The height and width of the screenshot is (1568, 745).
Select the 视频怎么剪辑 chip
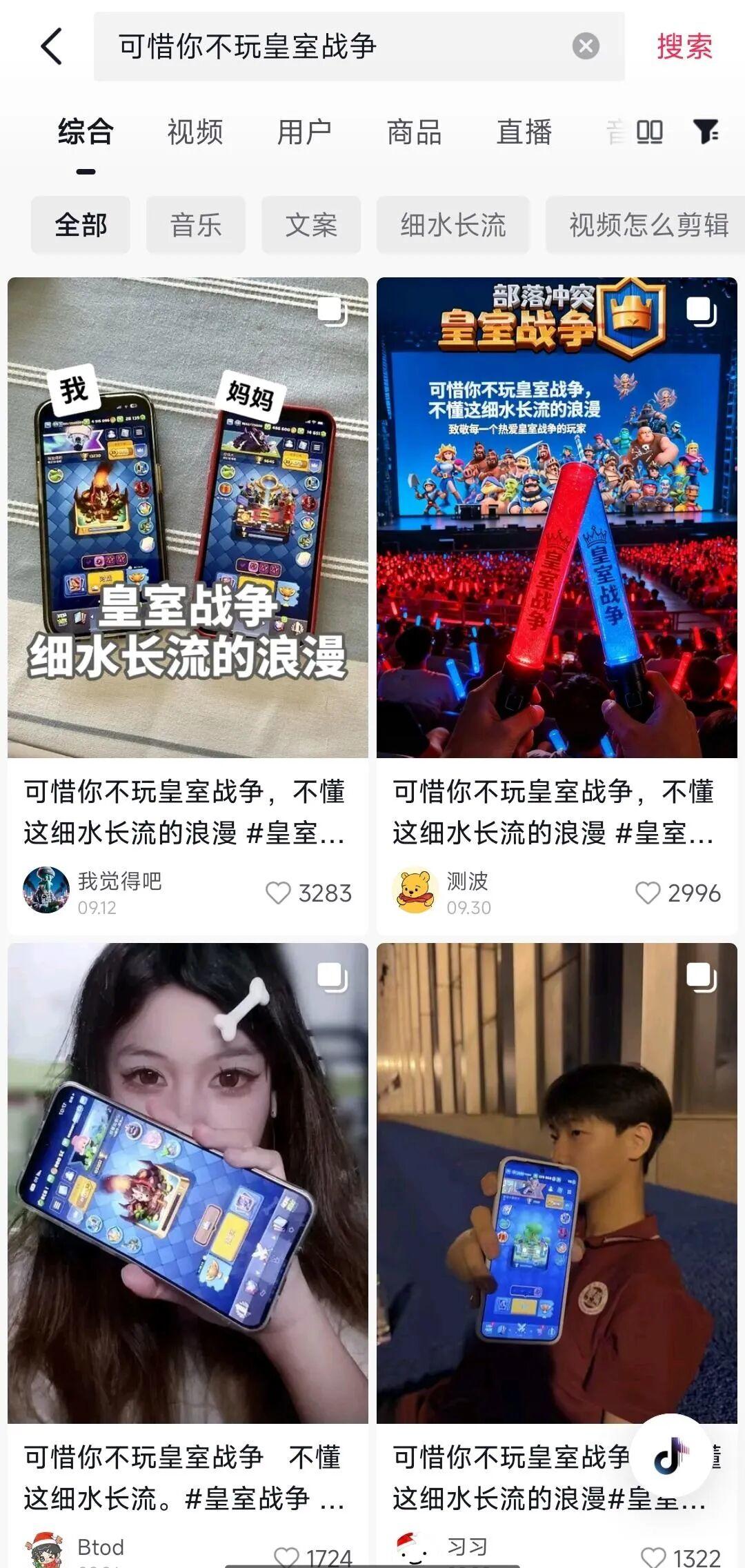[x=646, y=225]
